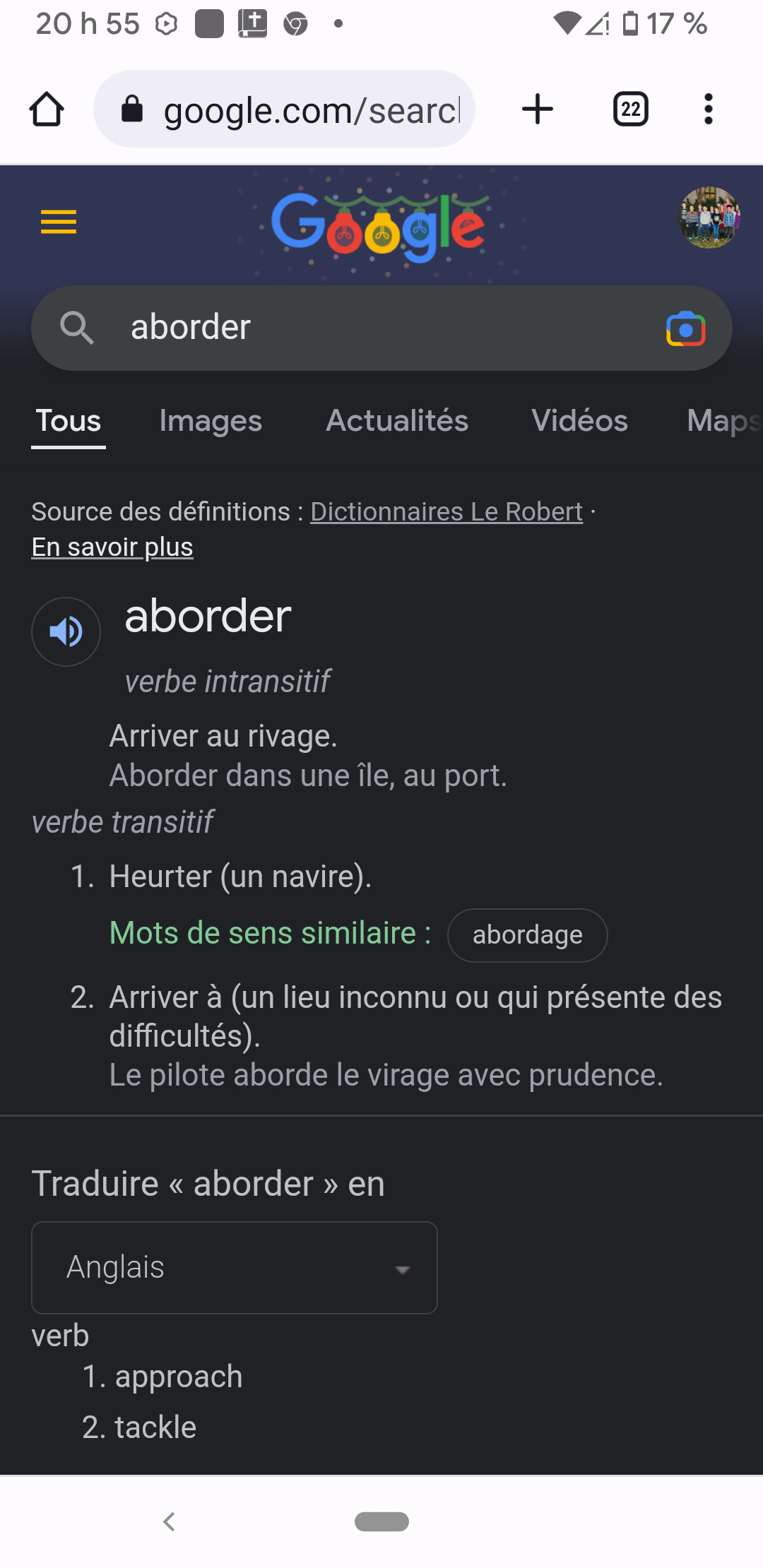
Task: Show the 22 open tabs
Action: (630, 109)
